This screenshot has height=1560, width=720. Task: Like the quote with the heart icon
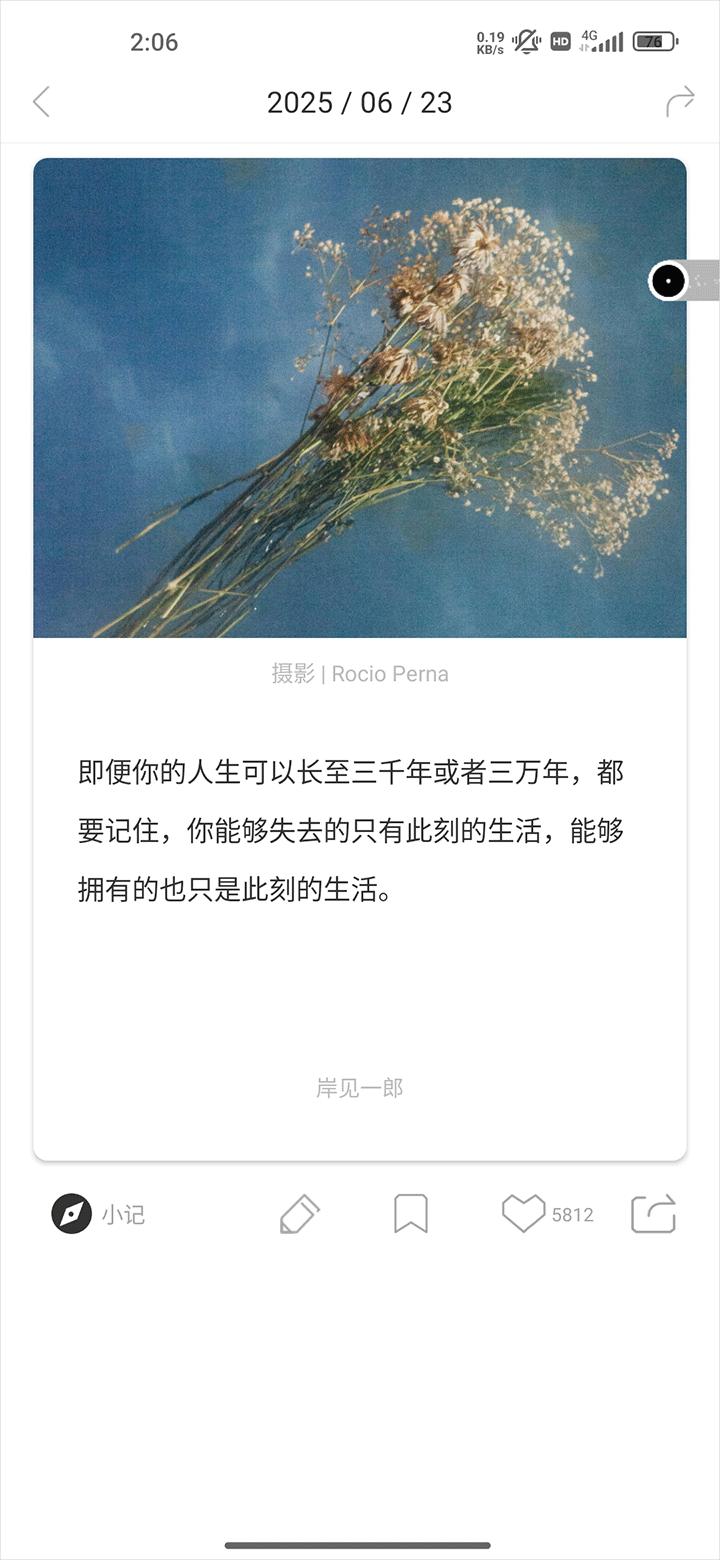coord(523,1214)
